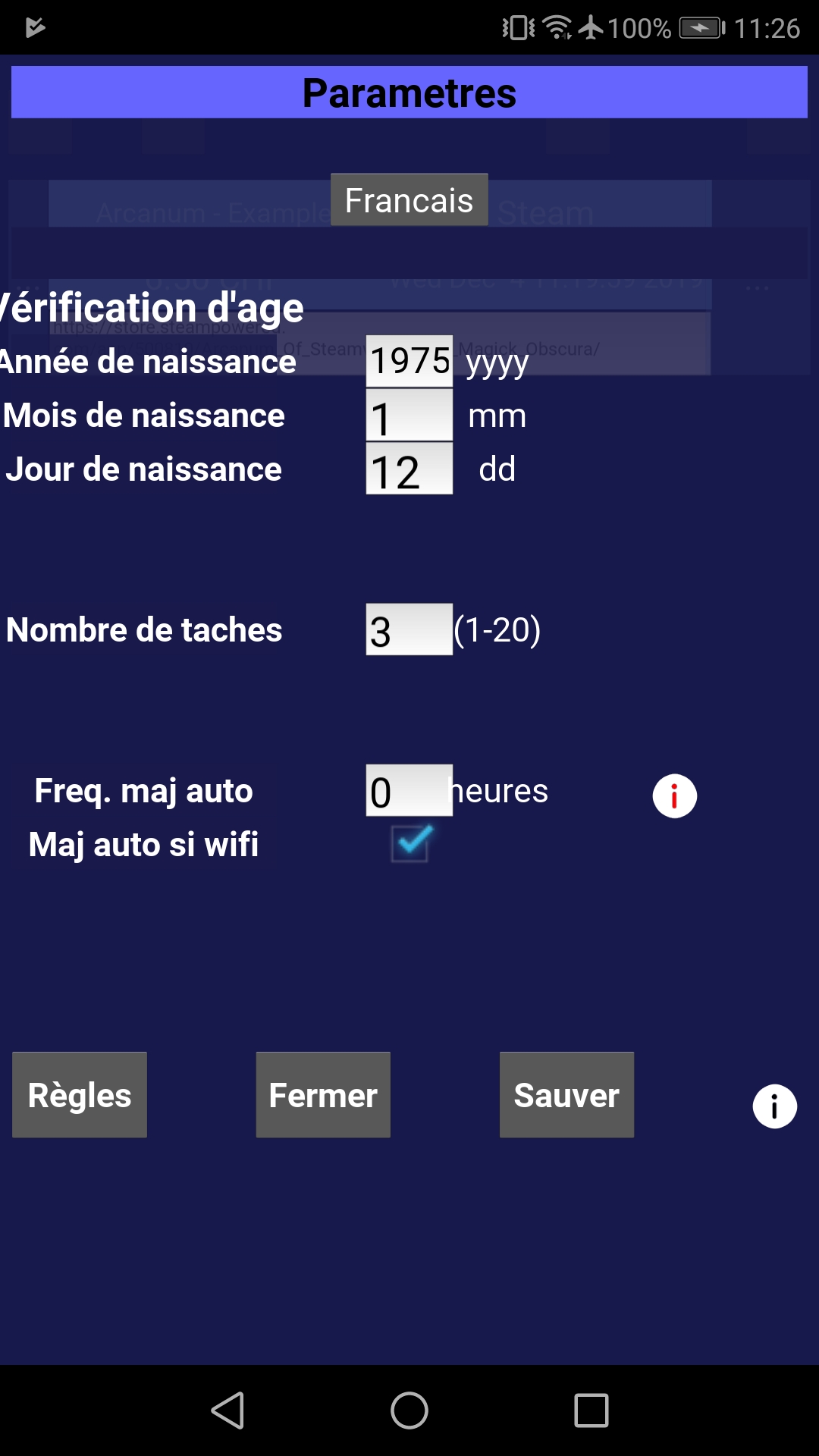Tap the back navigation arrow
The height and width of the screenshot is (1456, 819).
point(227,1410)
